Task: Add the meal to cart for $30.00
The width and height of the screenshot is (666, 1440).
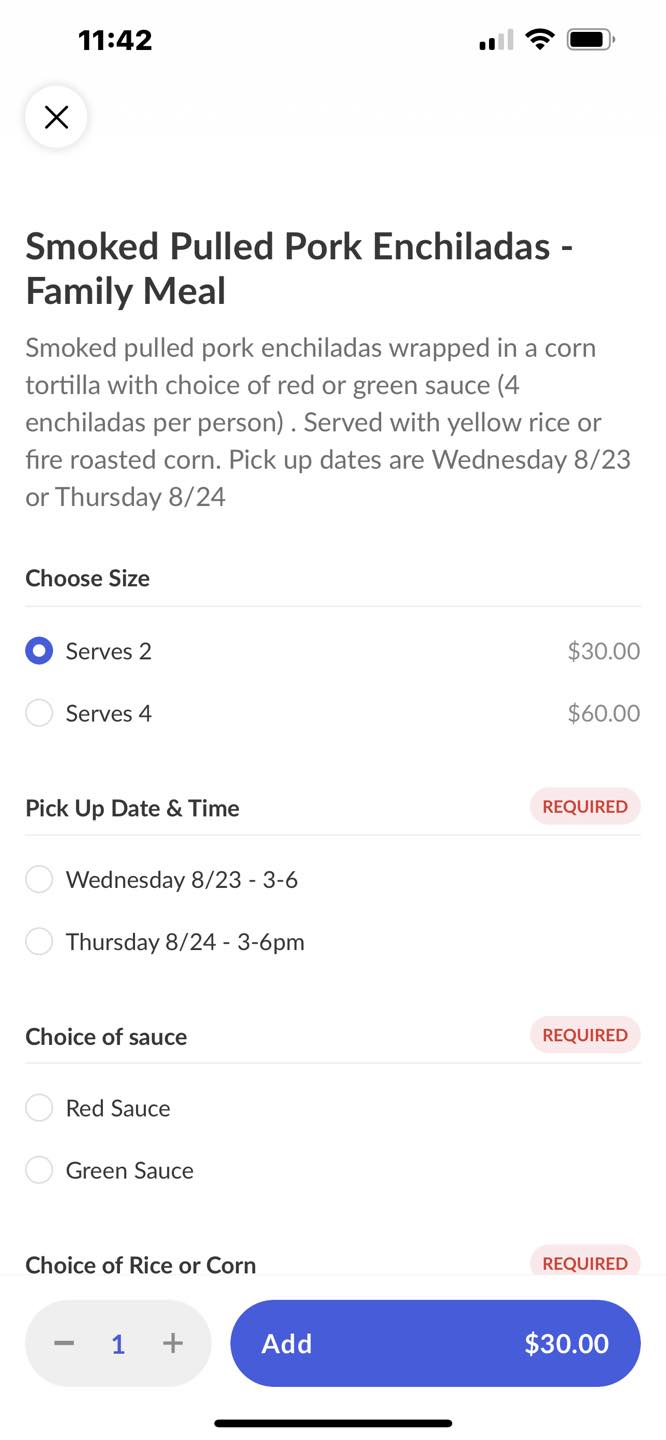Action: coord(435,1343)
